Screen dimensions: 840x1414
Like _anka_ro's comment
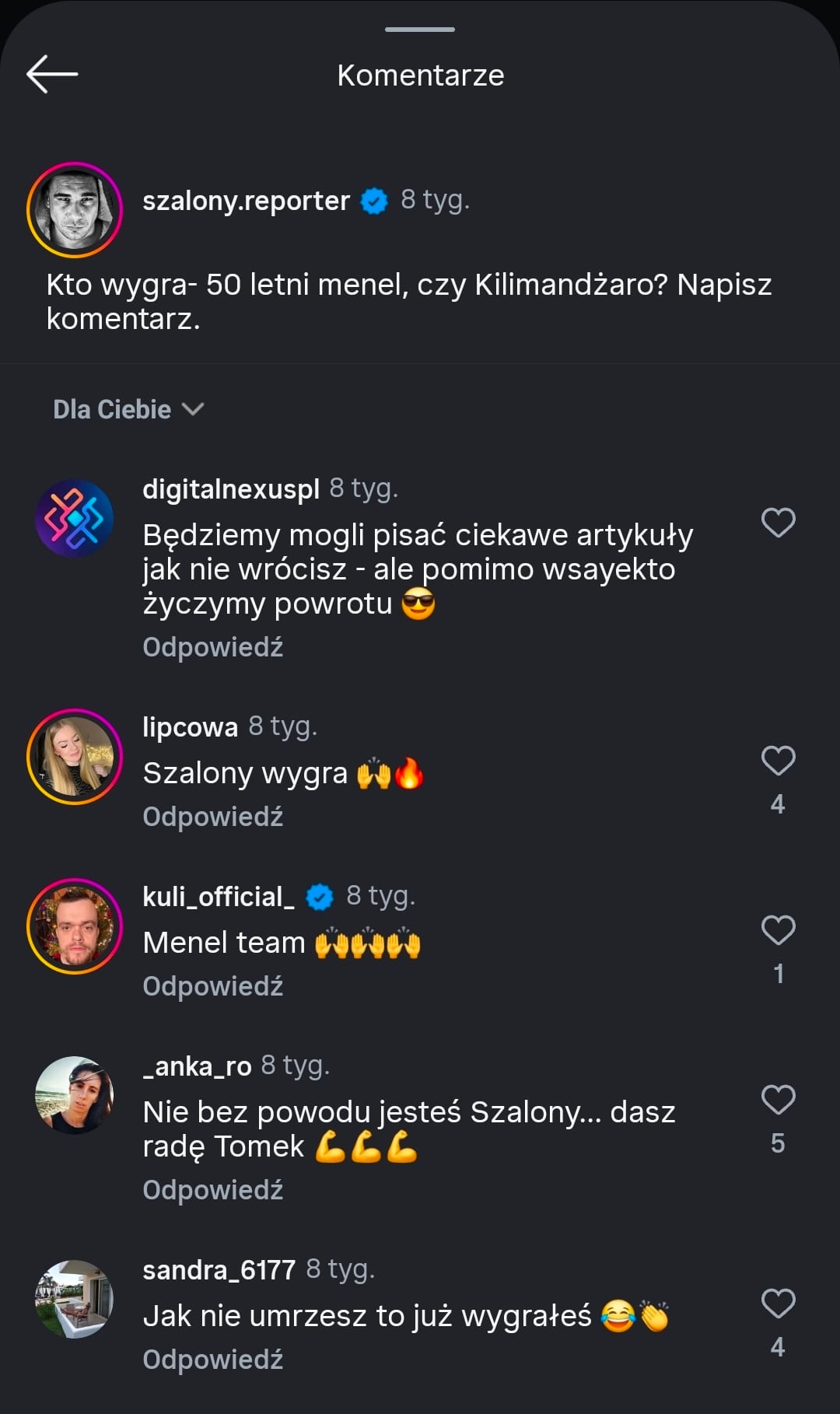click(x=778, y=1100)
